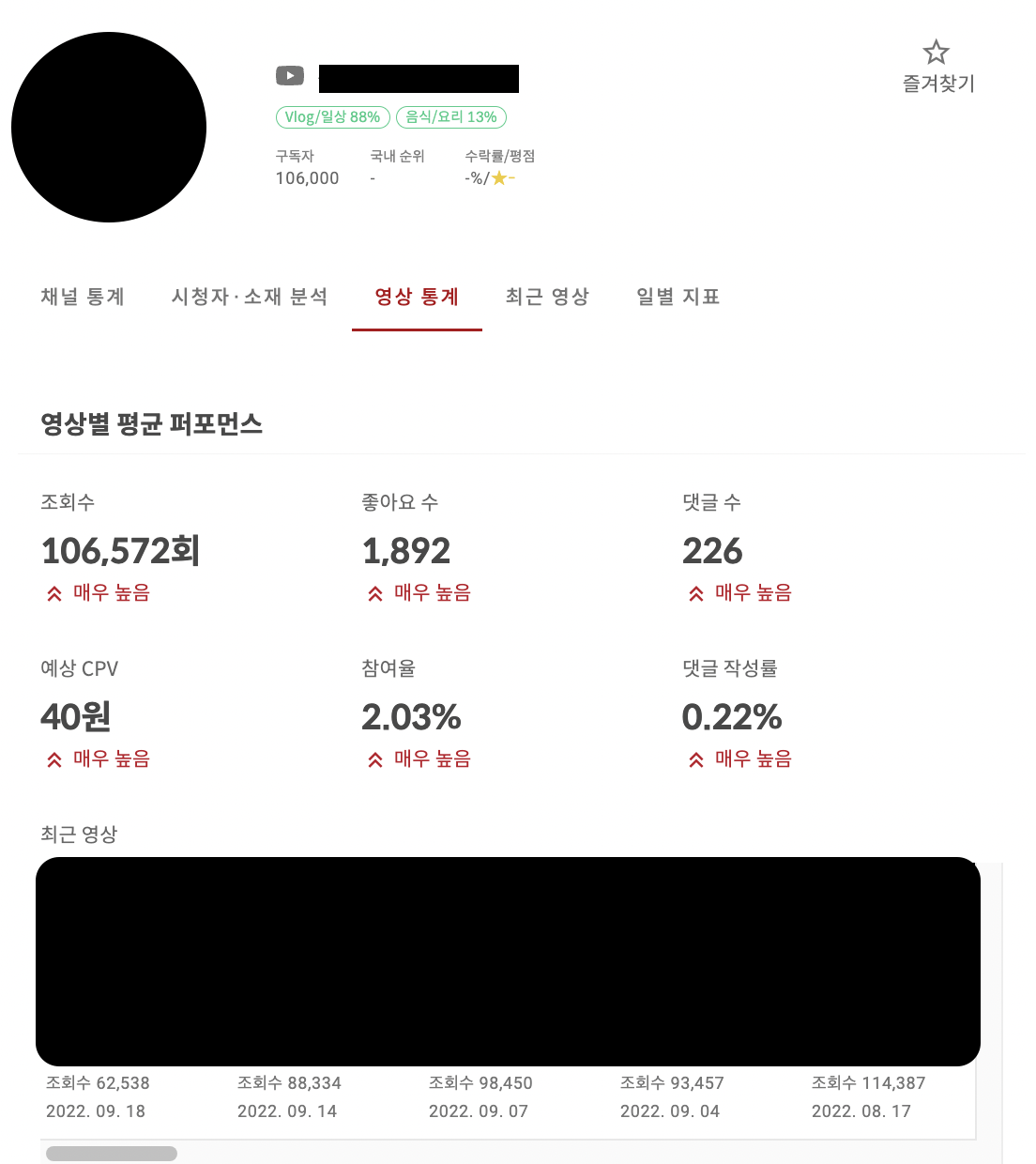Open the 일별 지표 tab

click(x=678, y=297)
